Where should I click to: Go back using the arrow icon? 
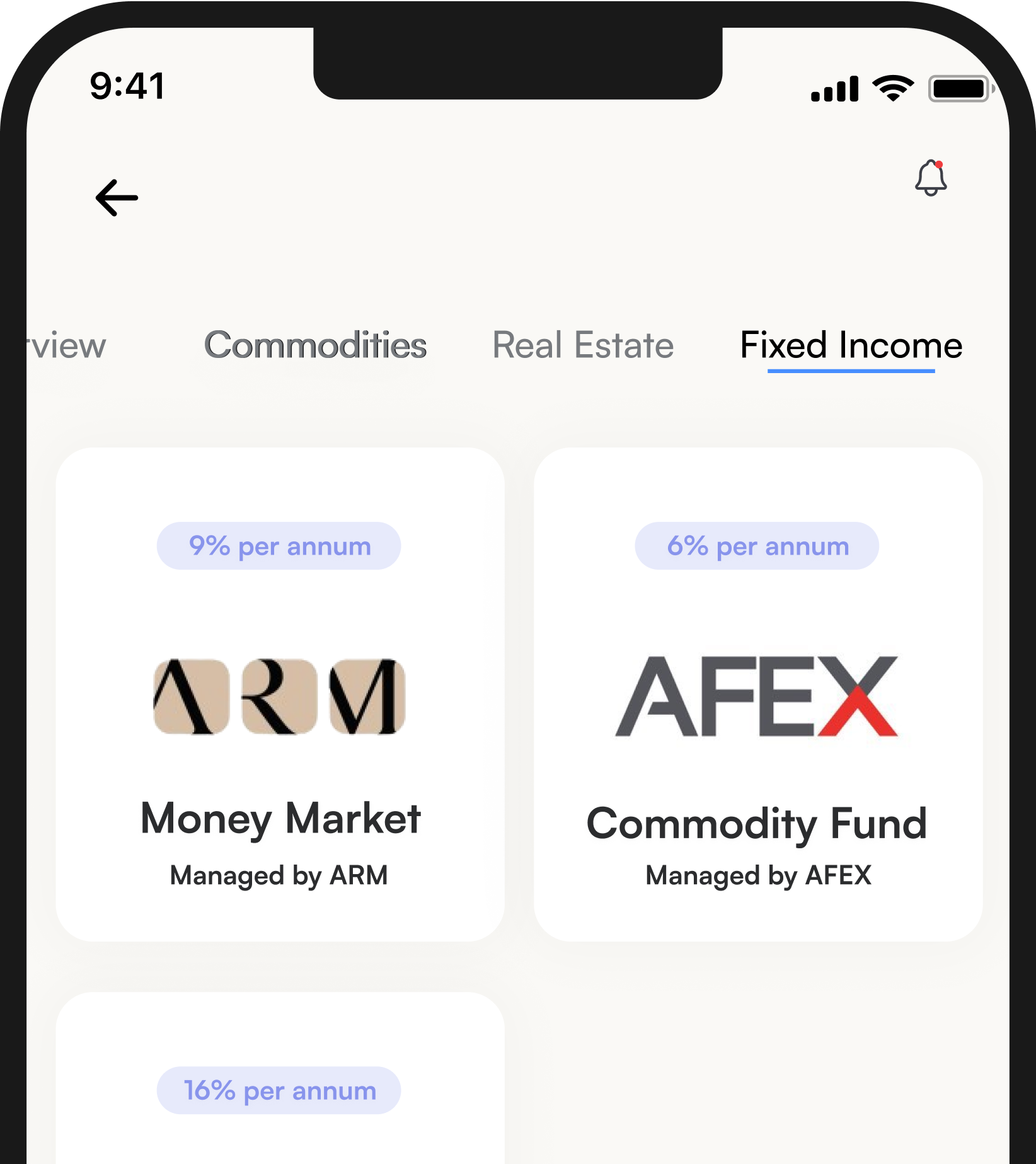(117, 198)
